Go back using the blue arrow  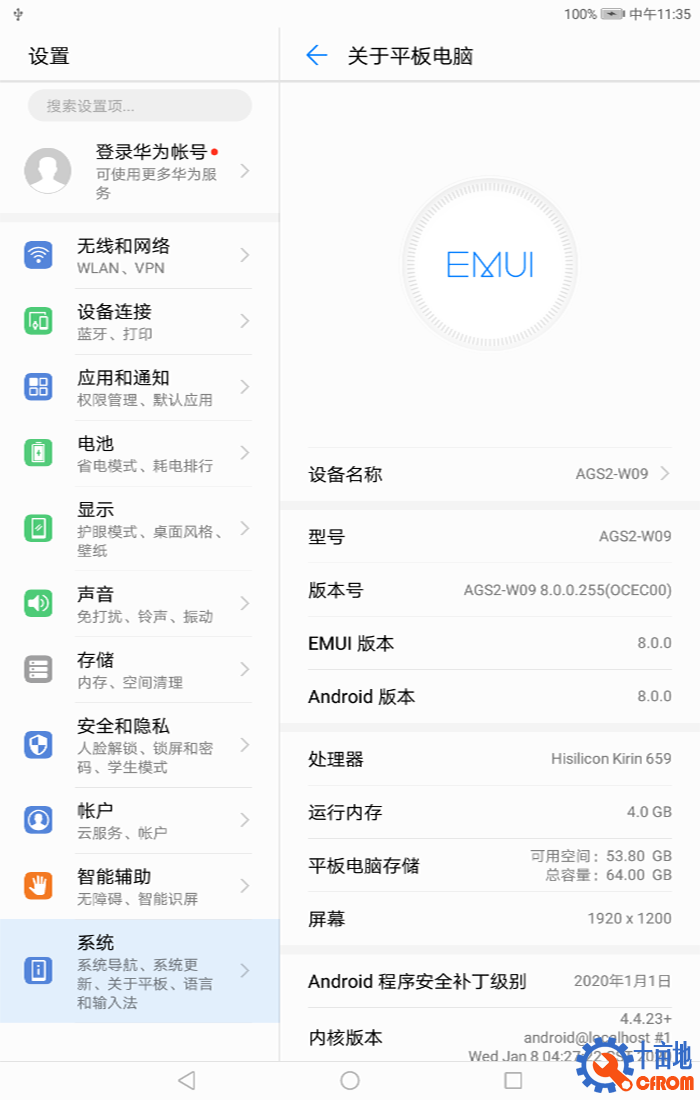(316, 56)
